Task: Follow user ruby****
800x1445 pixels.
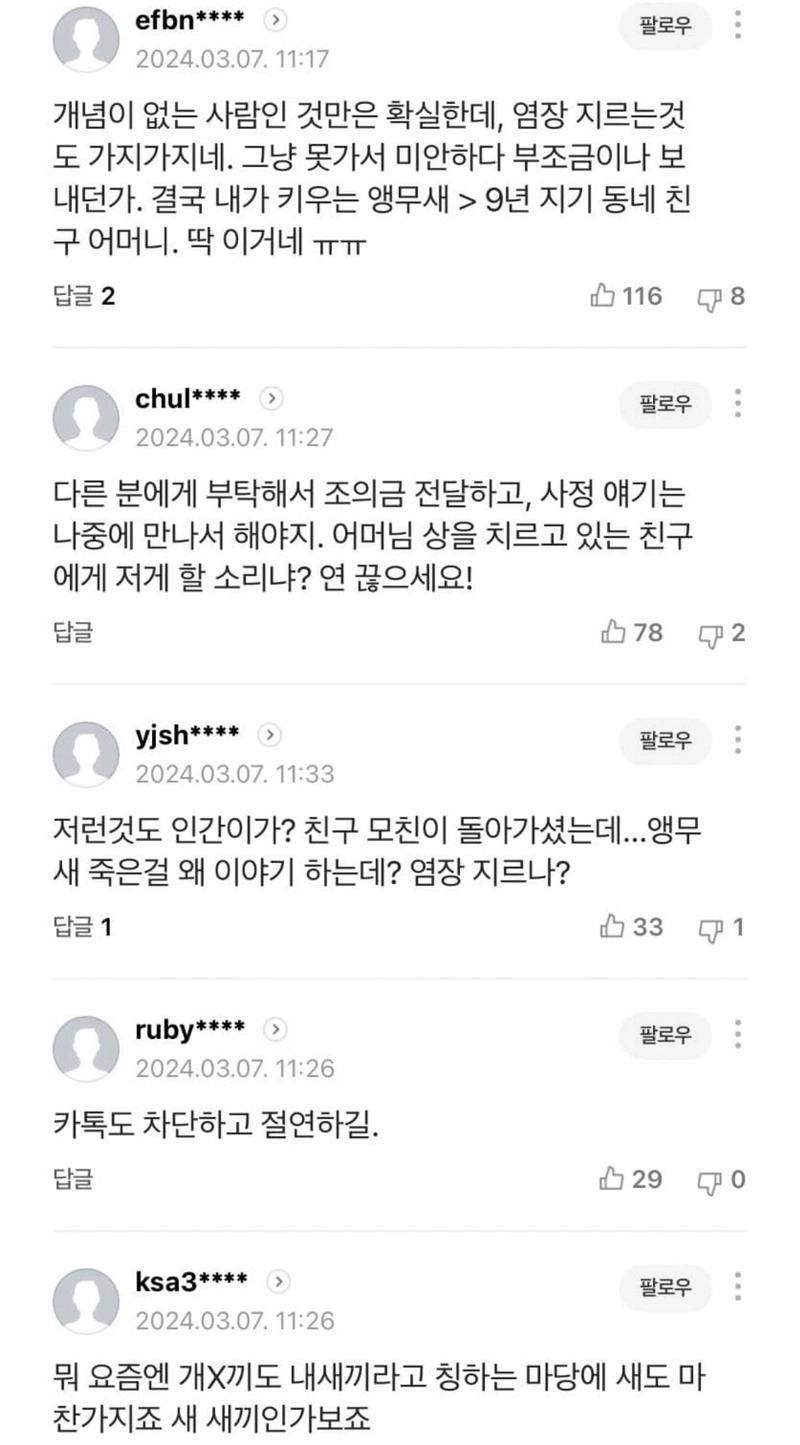Action: pos(665,1035)
